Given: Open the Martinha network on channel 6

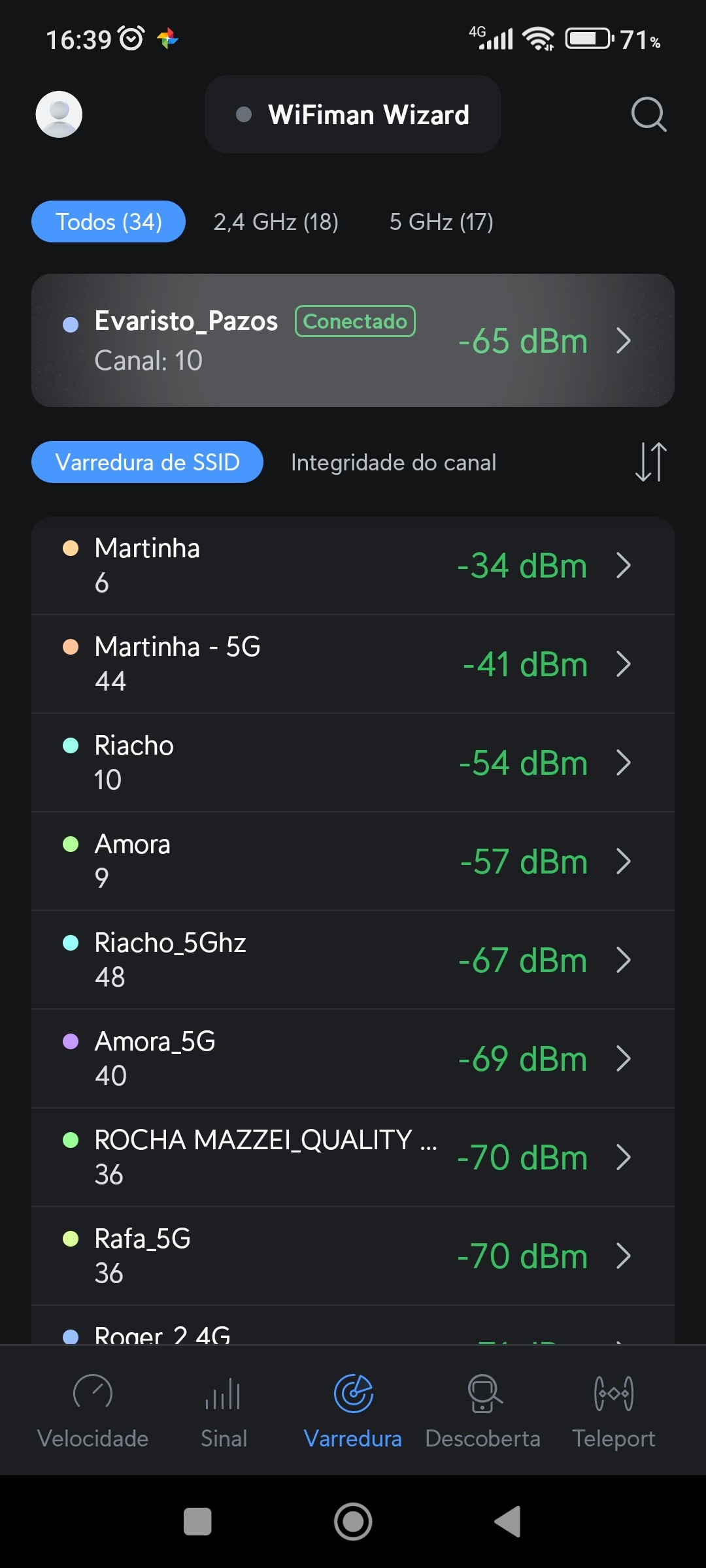Looking at the screenshot, I should pyautogui.click(x=353, y=565).
